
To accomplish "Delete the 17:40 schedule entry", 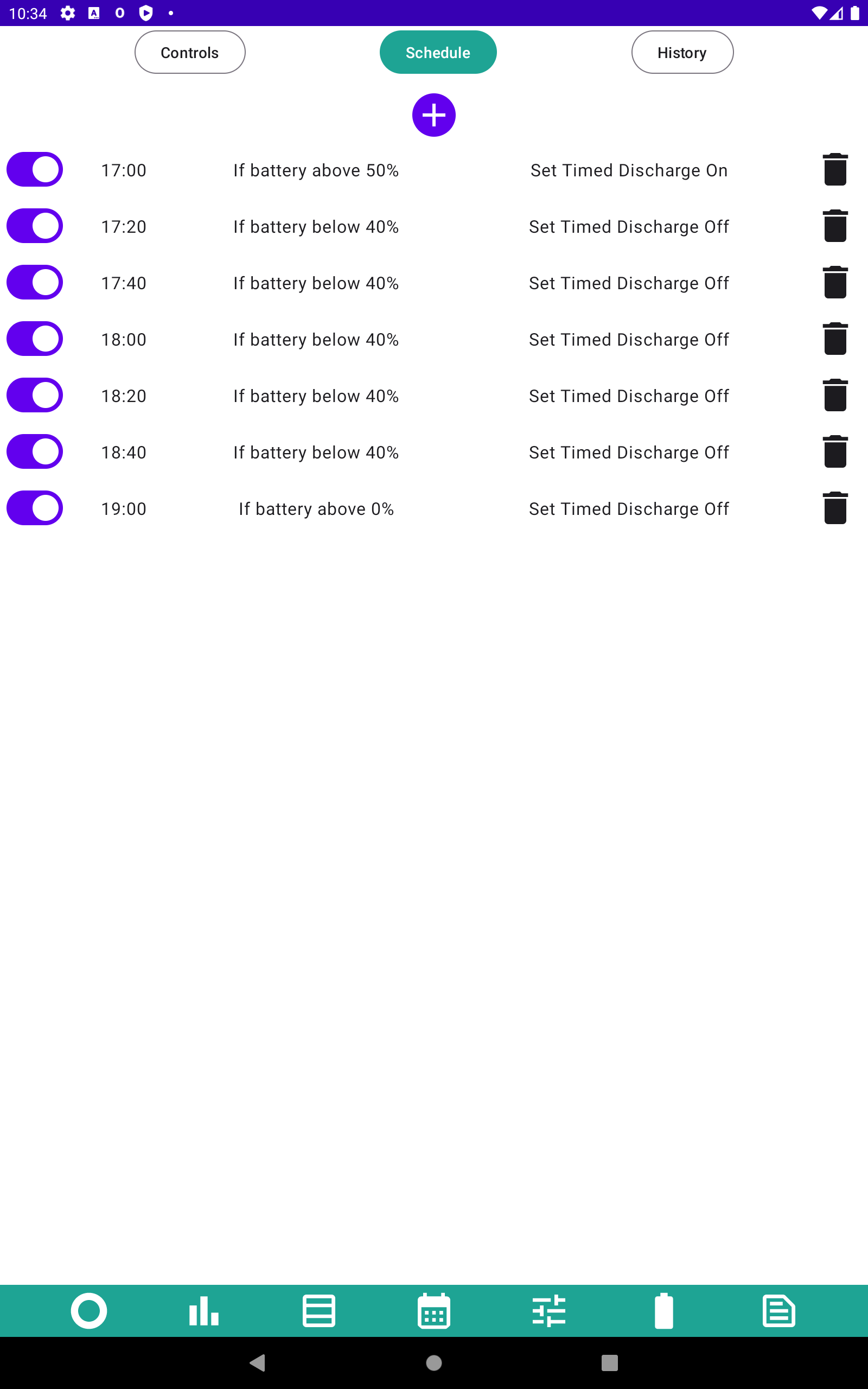I will pos(835,282).
